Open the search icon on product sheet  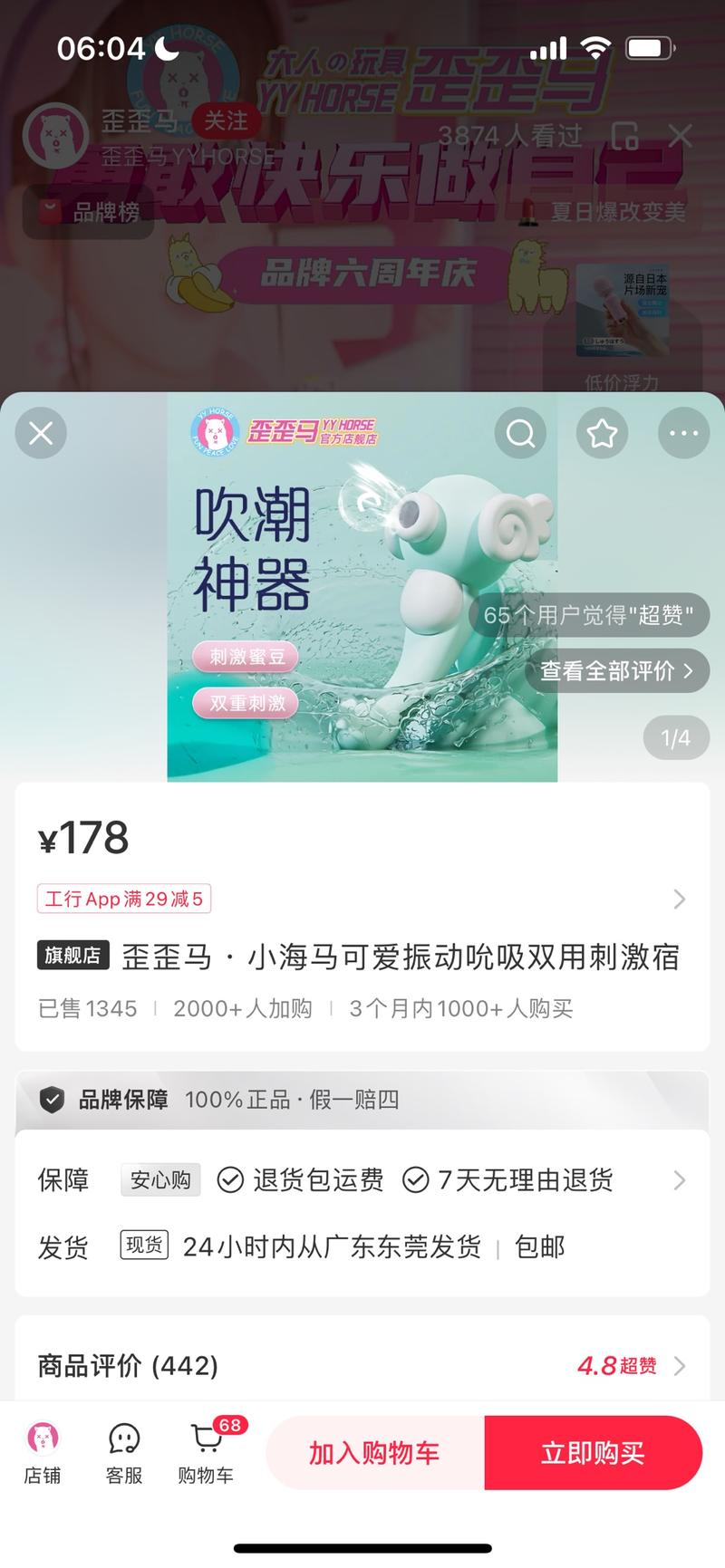pyautogui.click(x=520, y=433)
